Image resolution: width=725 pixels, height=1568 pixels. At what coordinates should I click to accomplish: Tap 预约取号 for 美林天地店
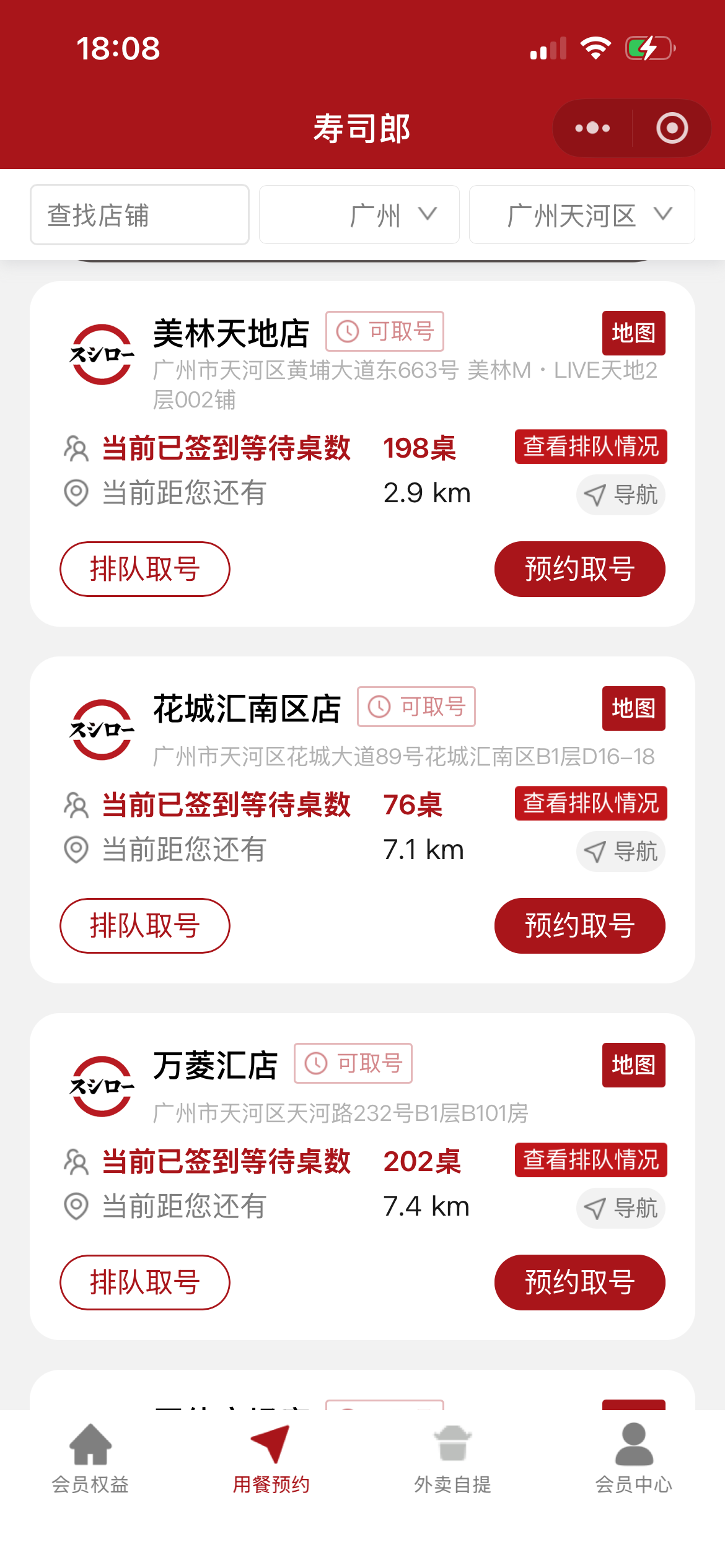[579, 569]
